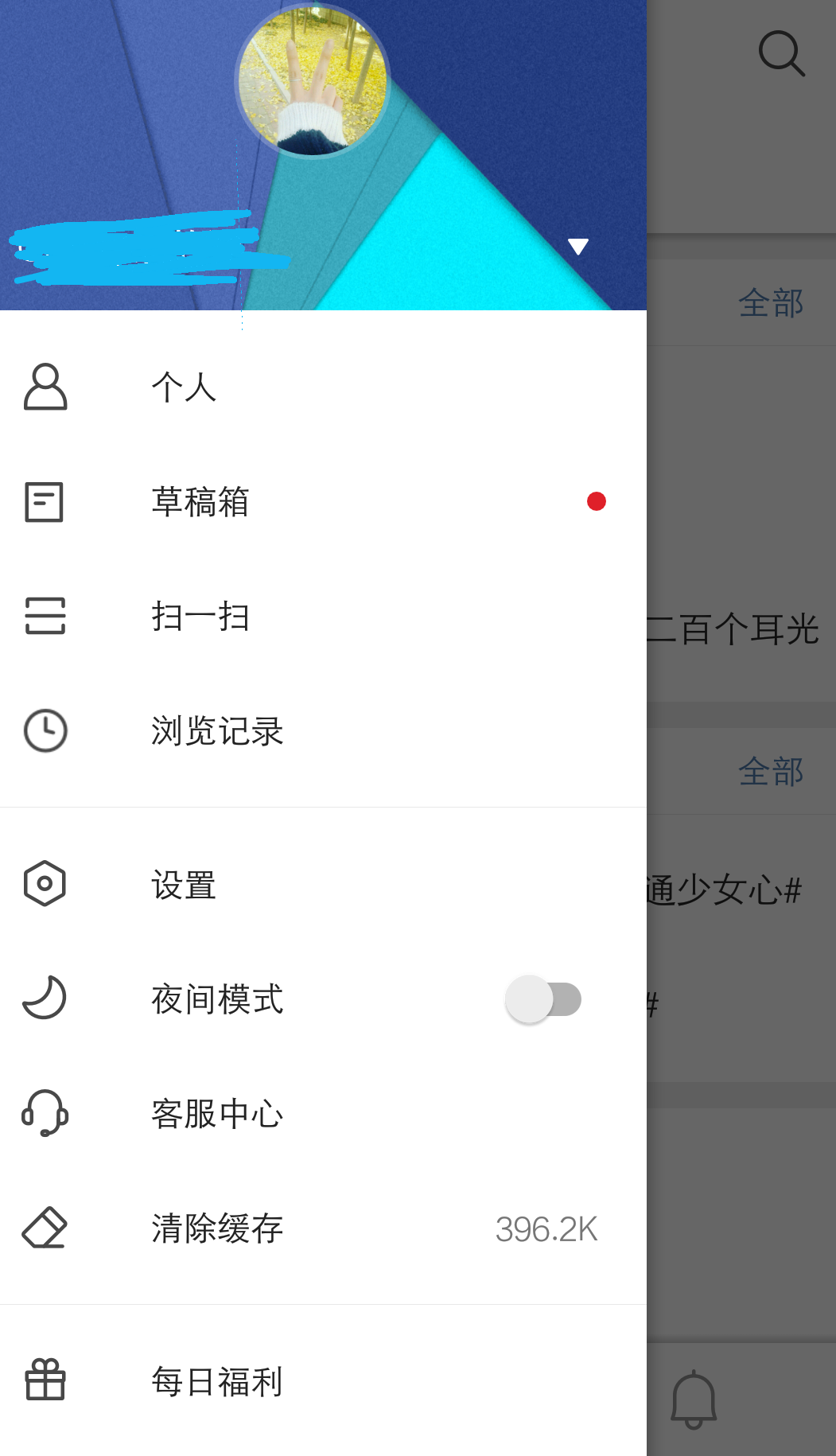
Task: Open the profile avatar picture
Action: click(x=313, y=80)
